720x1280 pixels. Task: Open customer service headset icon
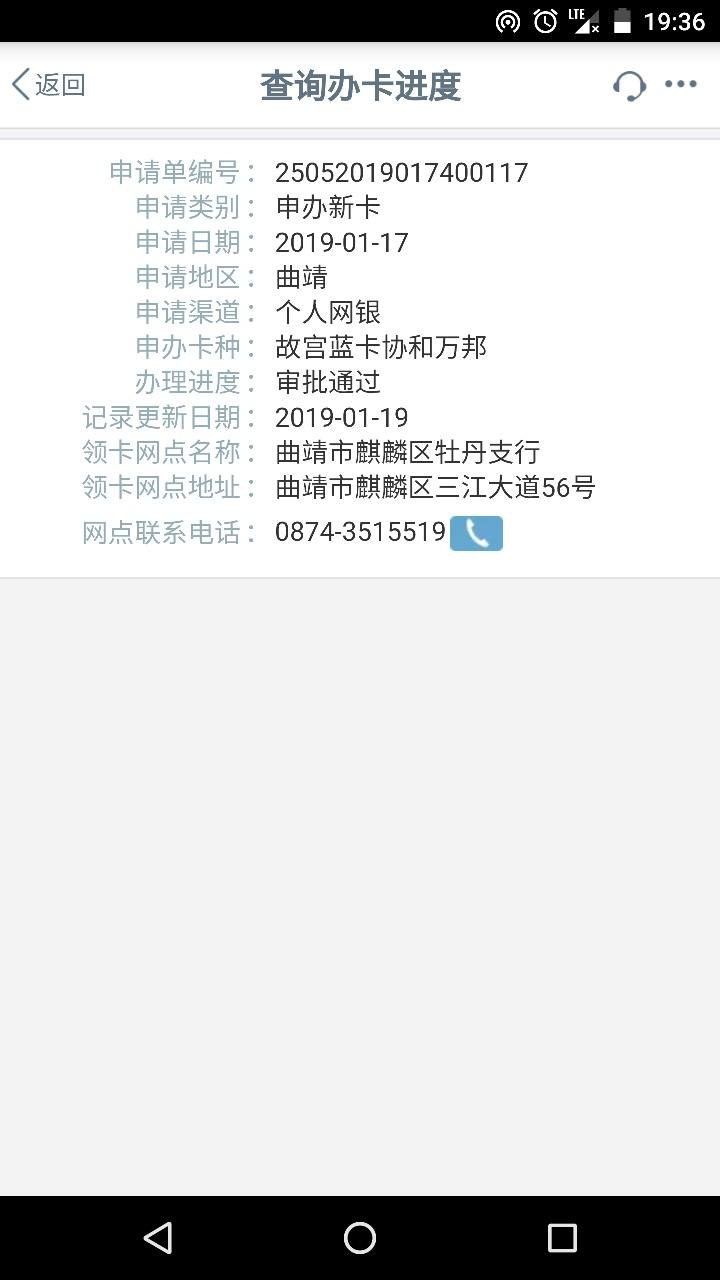pyautogui.click(x=629, y=85)
